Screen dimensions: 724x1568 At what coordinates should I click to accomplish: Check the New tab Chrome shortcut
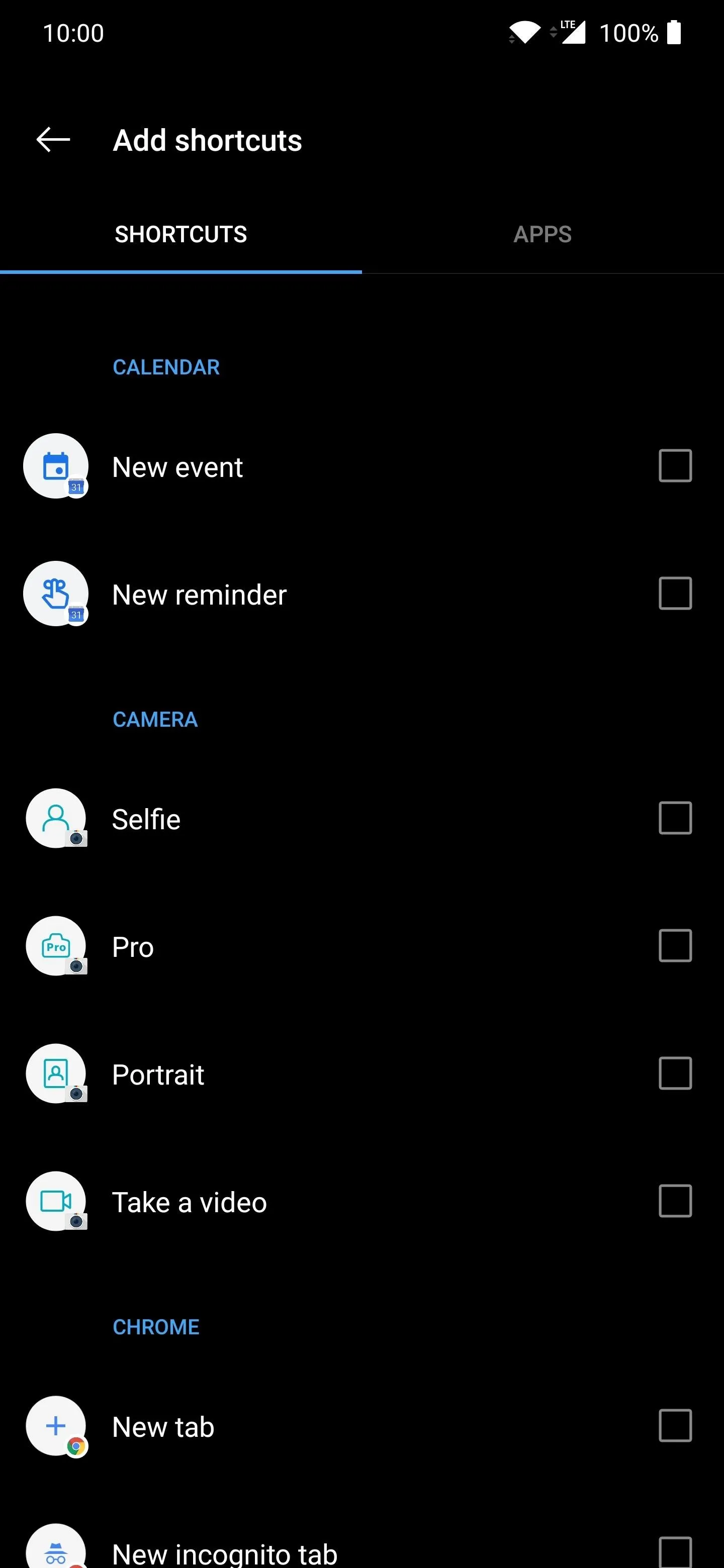[x=675, y=1426]
